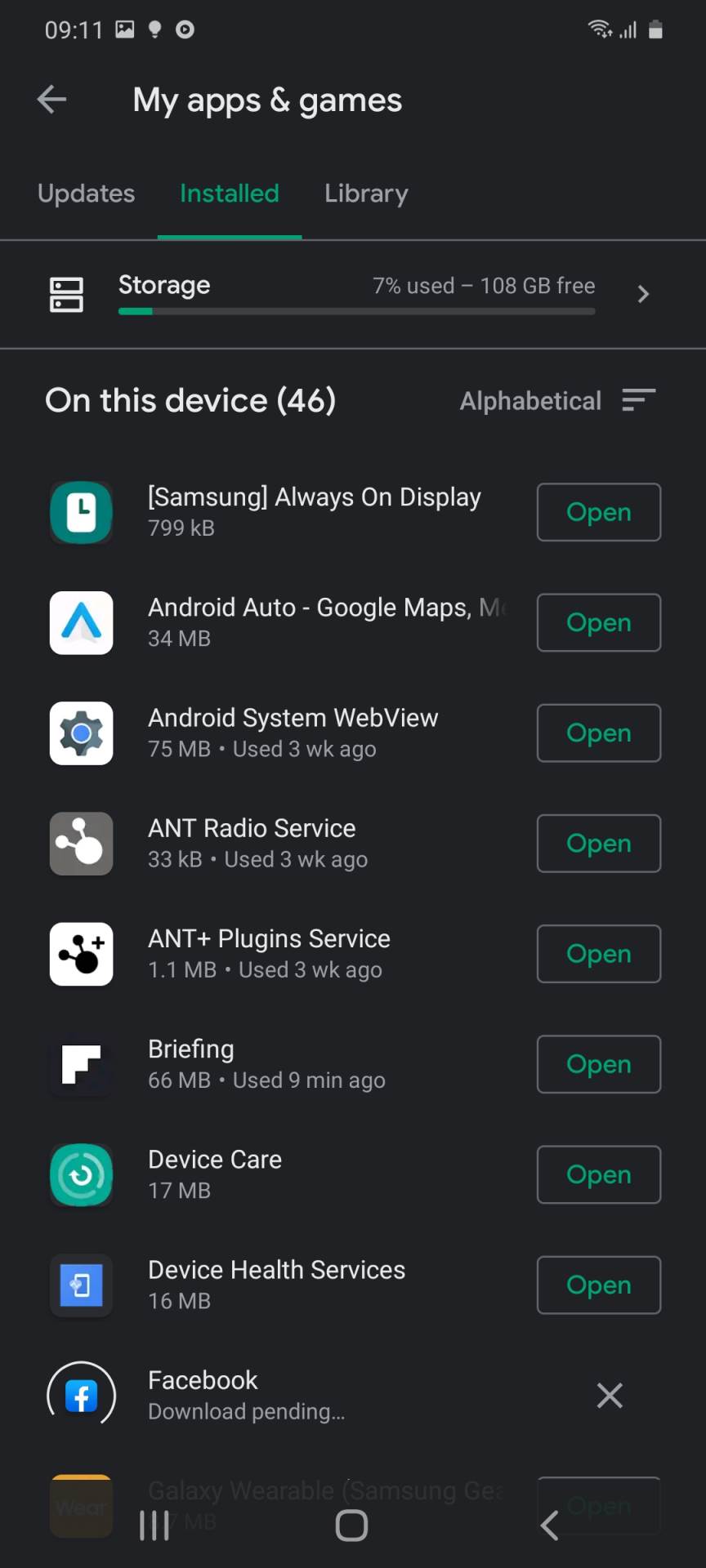Tap the Briefing app icon
This screenshot has width=706, height=1568.
point(81,1064)
